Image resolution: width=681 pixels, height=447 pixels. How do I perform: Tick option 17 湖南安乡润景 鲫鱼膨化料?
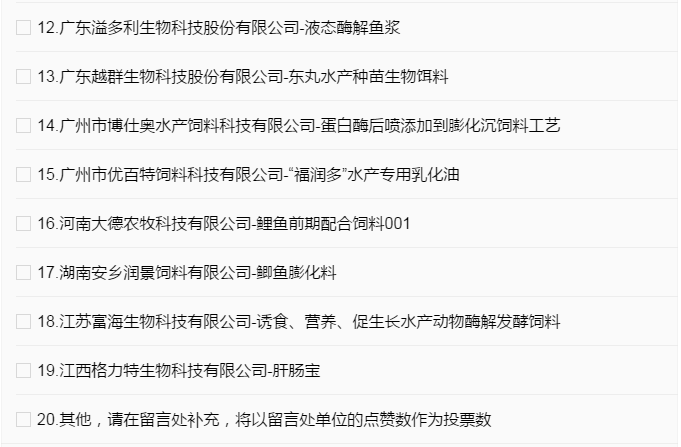(x=24, y=273)
